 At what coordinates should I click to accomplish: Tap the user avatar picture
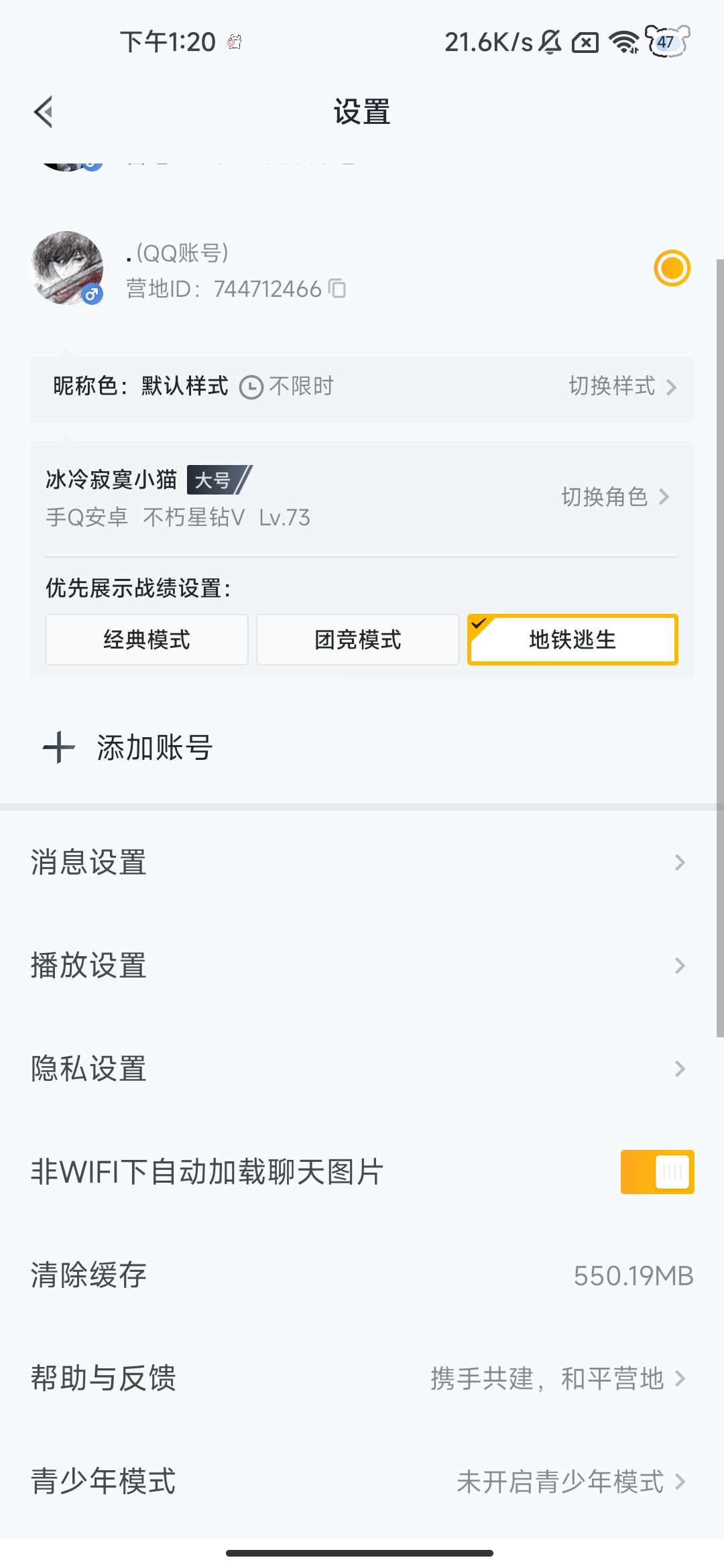coord(67,268)
